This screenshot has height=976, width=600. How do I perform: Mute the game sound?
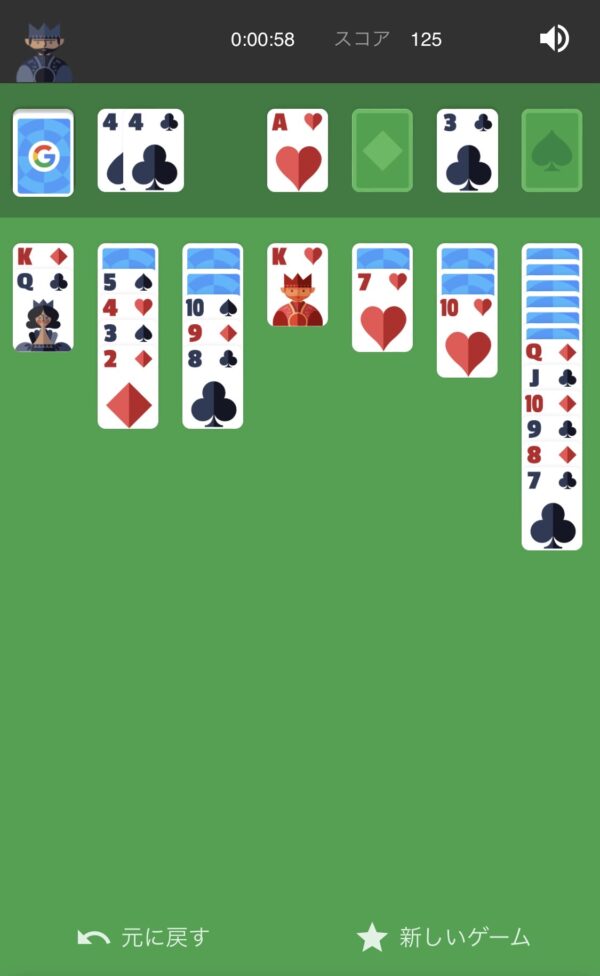(553, 39)
